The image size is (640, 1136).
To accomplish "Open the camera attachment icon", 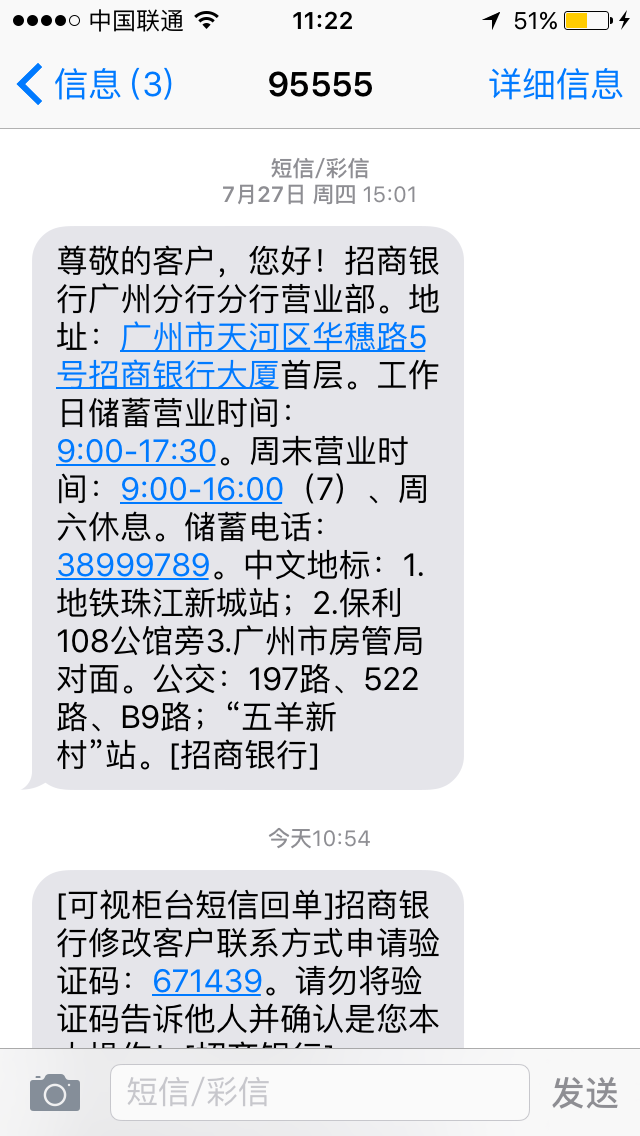I will point(55,1092).
